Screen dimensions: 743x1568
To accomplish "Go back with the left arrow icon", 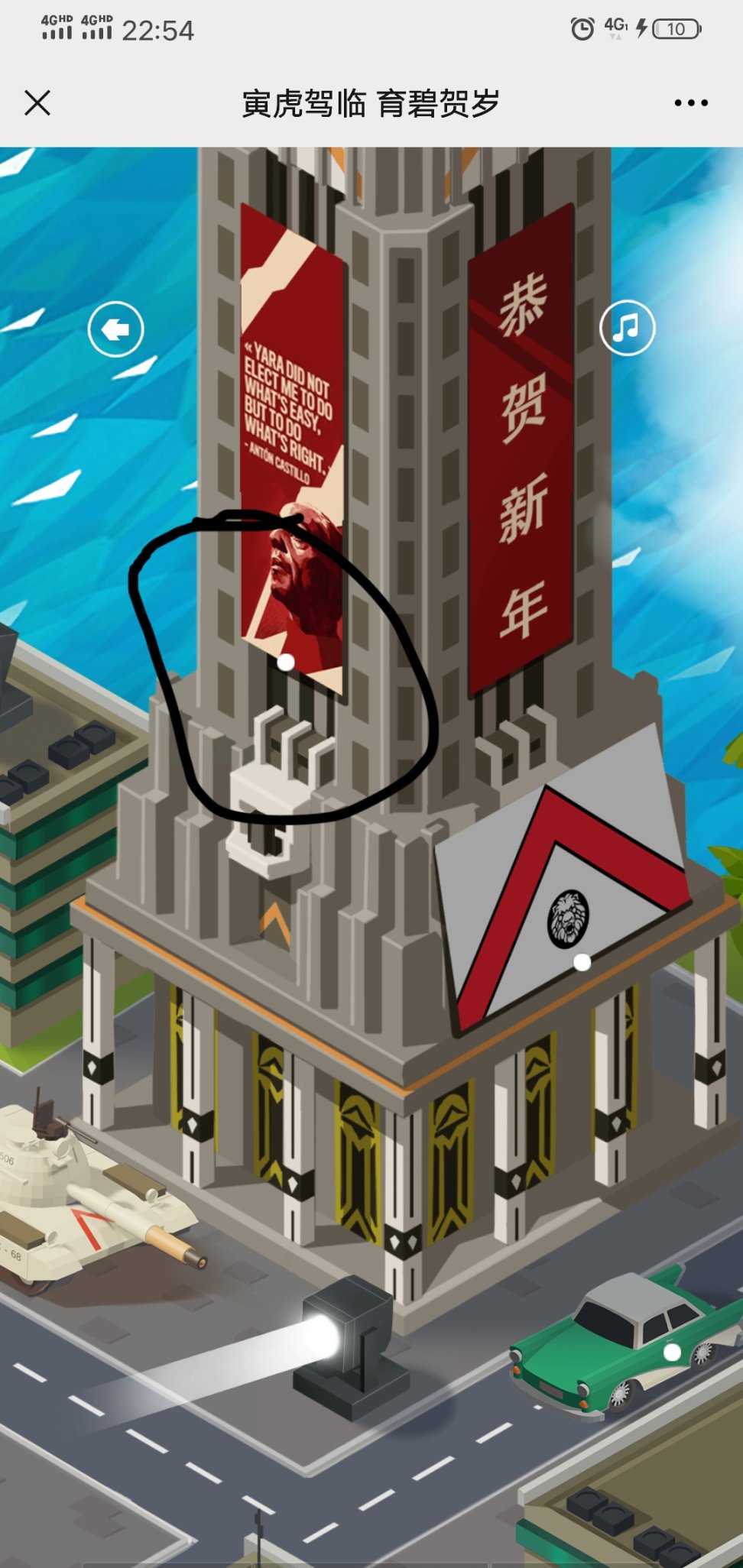I will [x=115, y=329].
